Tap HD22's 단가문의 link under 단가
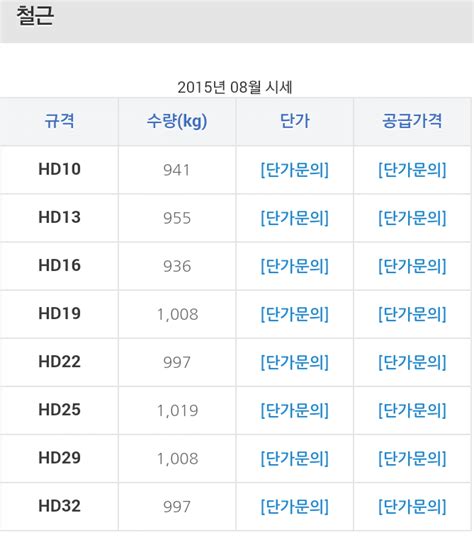The width and height of the screenshot is (474, 542). point(295,362)
